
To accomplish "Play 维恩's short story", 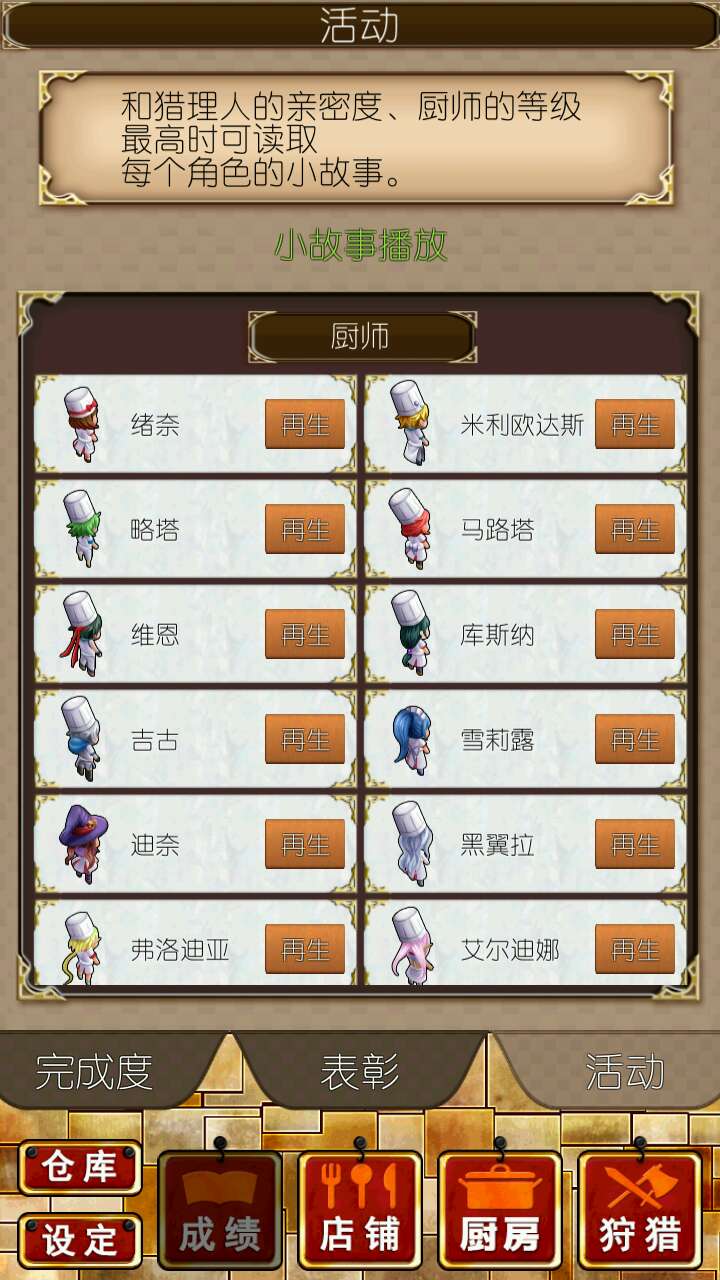I will click(305, 634).
